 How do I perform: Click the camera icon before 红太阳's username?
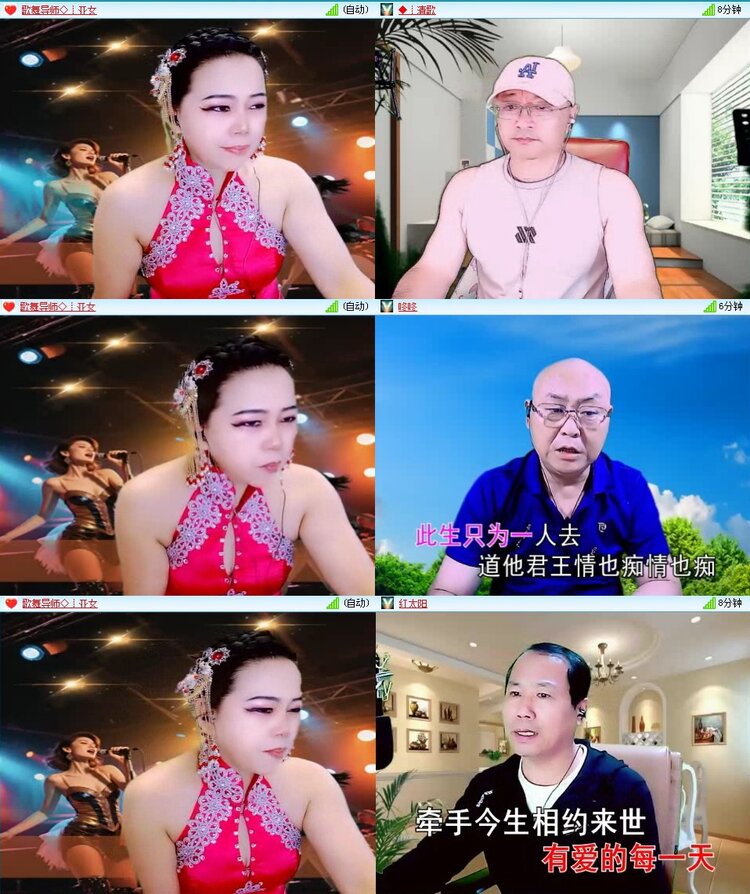tap(386, 606)
